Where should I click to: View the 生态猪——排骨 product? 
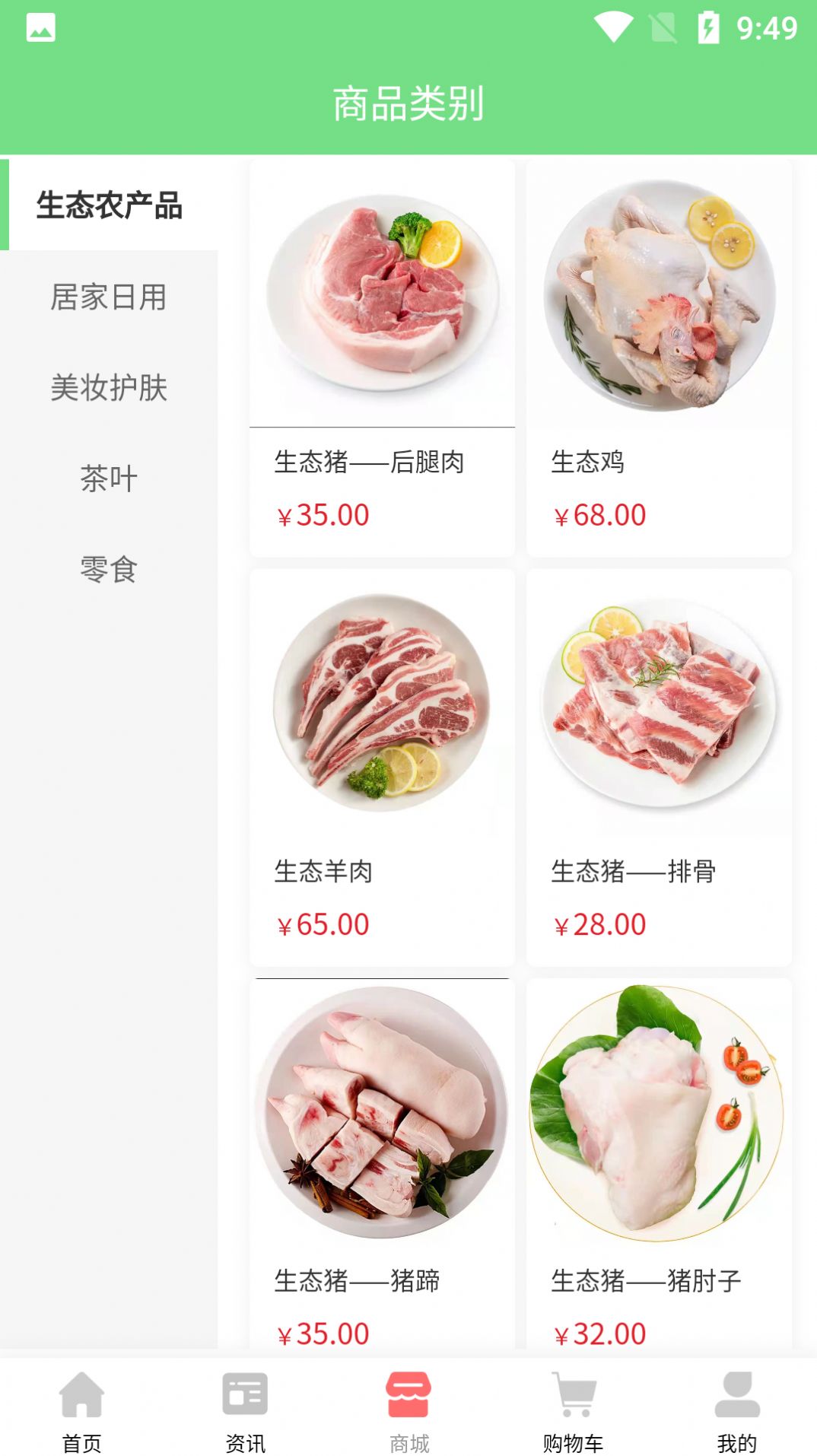click(659, 767)
